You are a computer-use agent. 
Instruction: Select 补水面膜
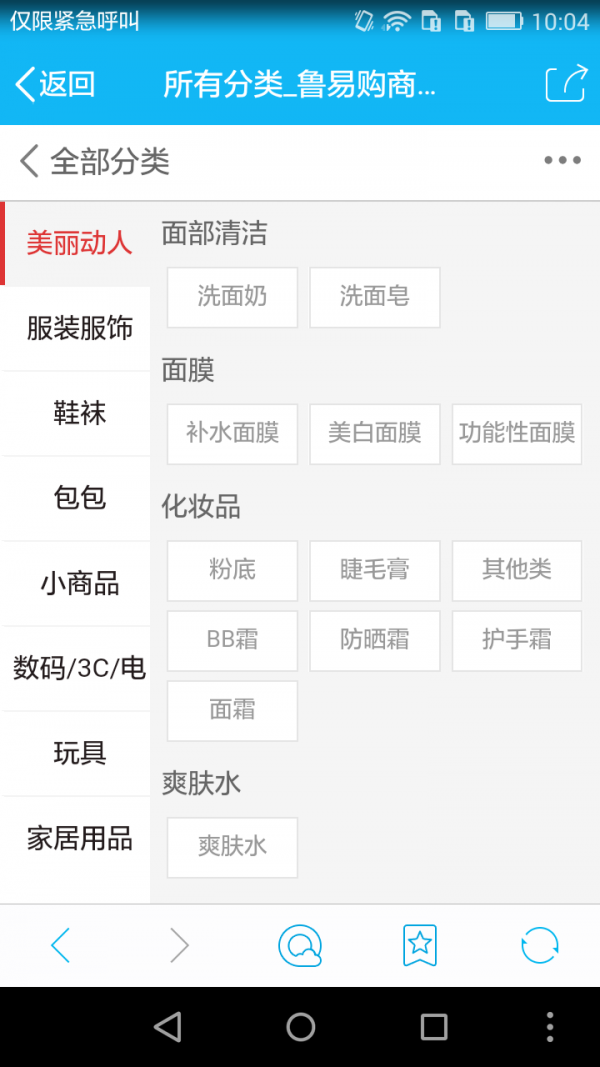[233, 434]
